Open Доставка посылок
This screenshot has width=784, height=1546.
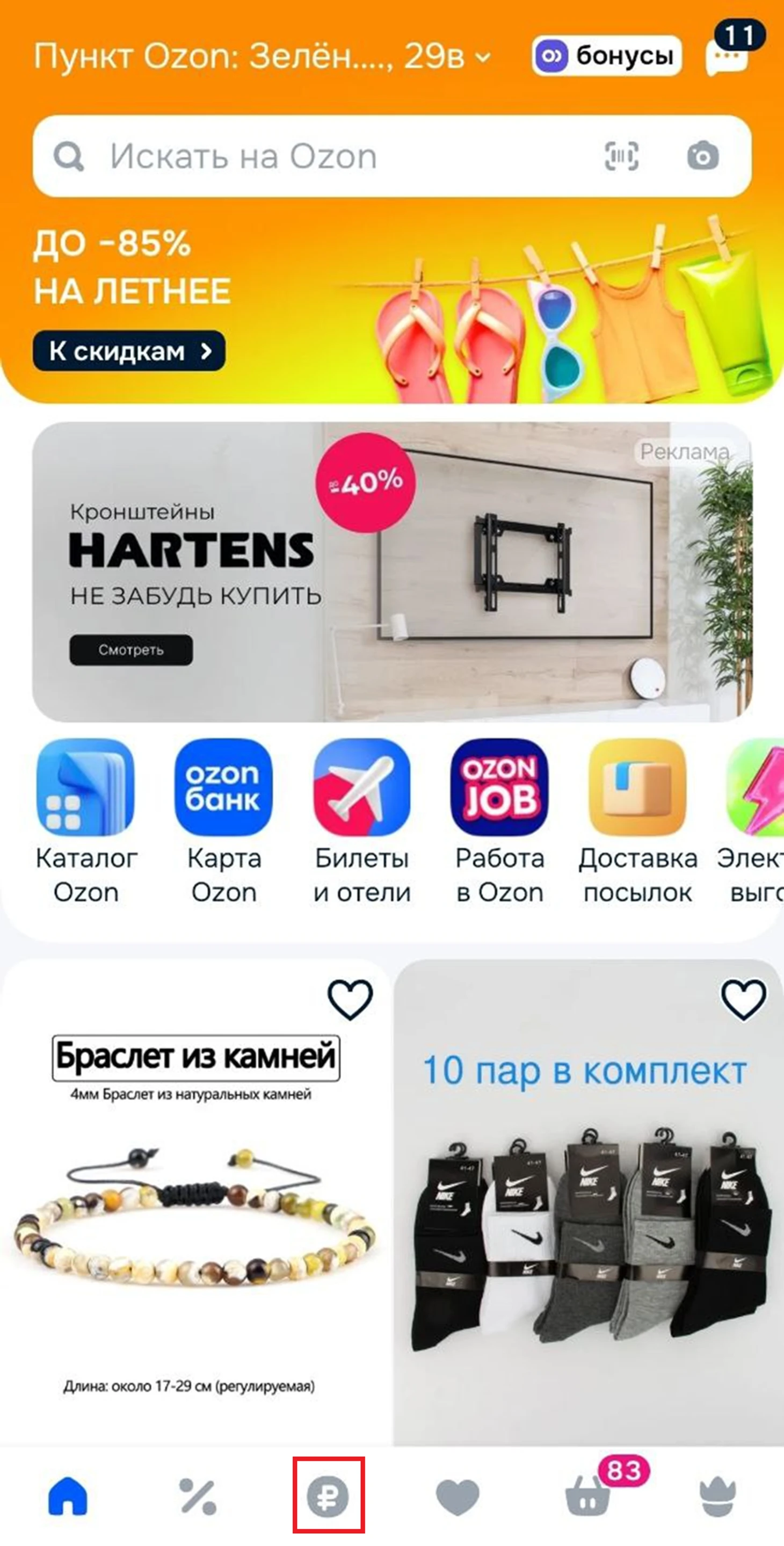(637, 820)
